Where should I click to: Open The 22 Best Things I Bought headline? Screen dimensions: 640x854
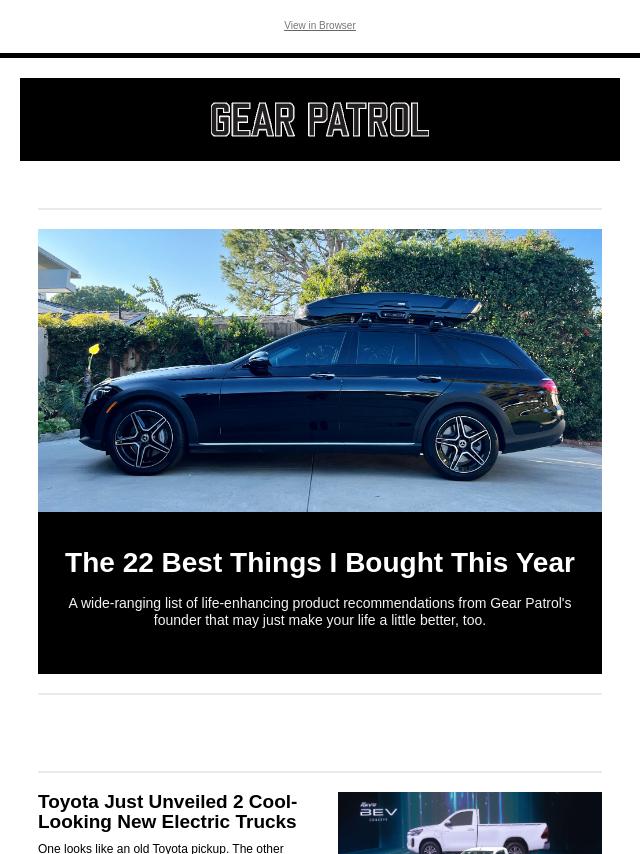click(x=320, y=563)
